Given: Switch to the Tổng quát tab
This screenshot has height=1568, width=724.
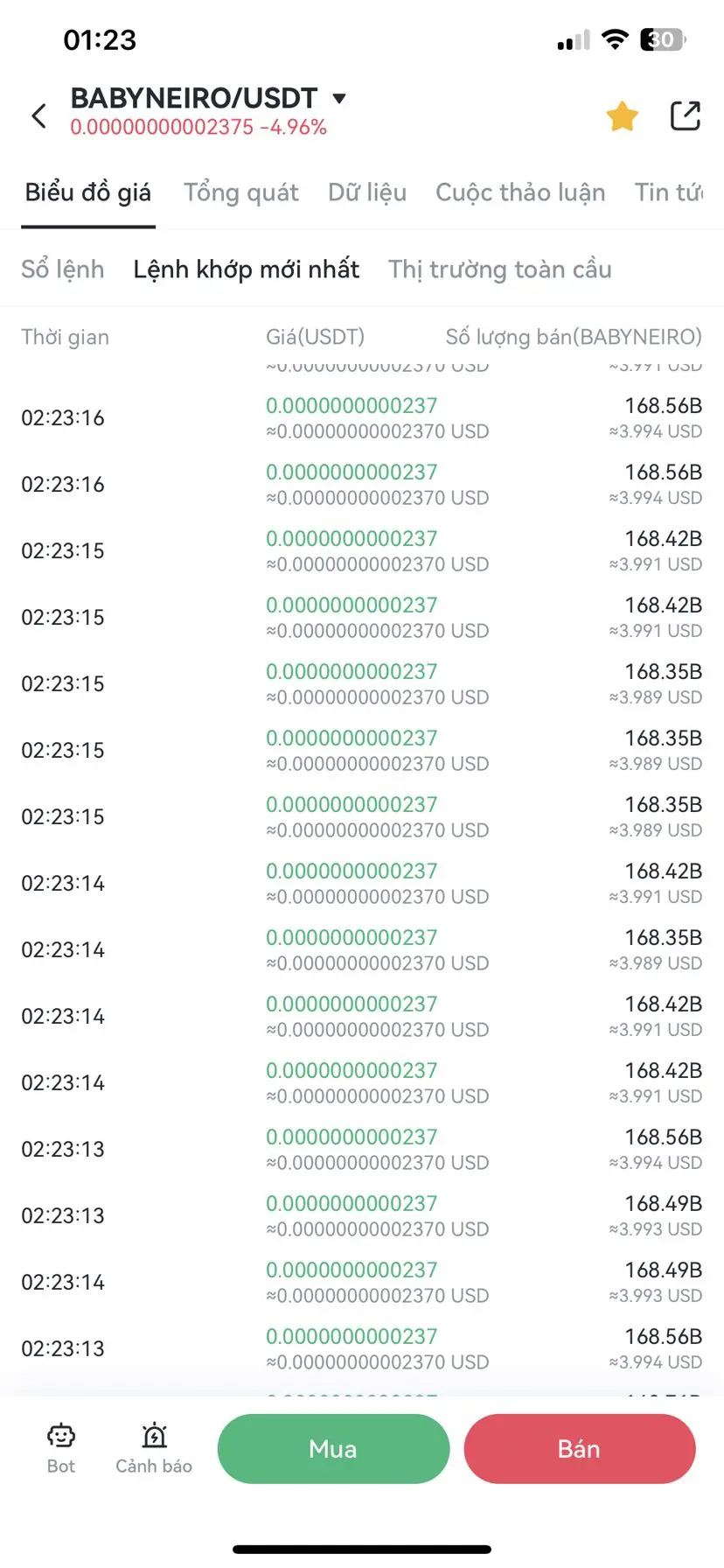Looking at the screenshot, I should [240, 192].
